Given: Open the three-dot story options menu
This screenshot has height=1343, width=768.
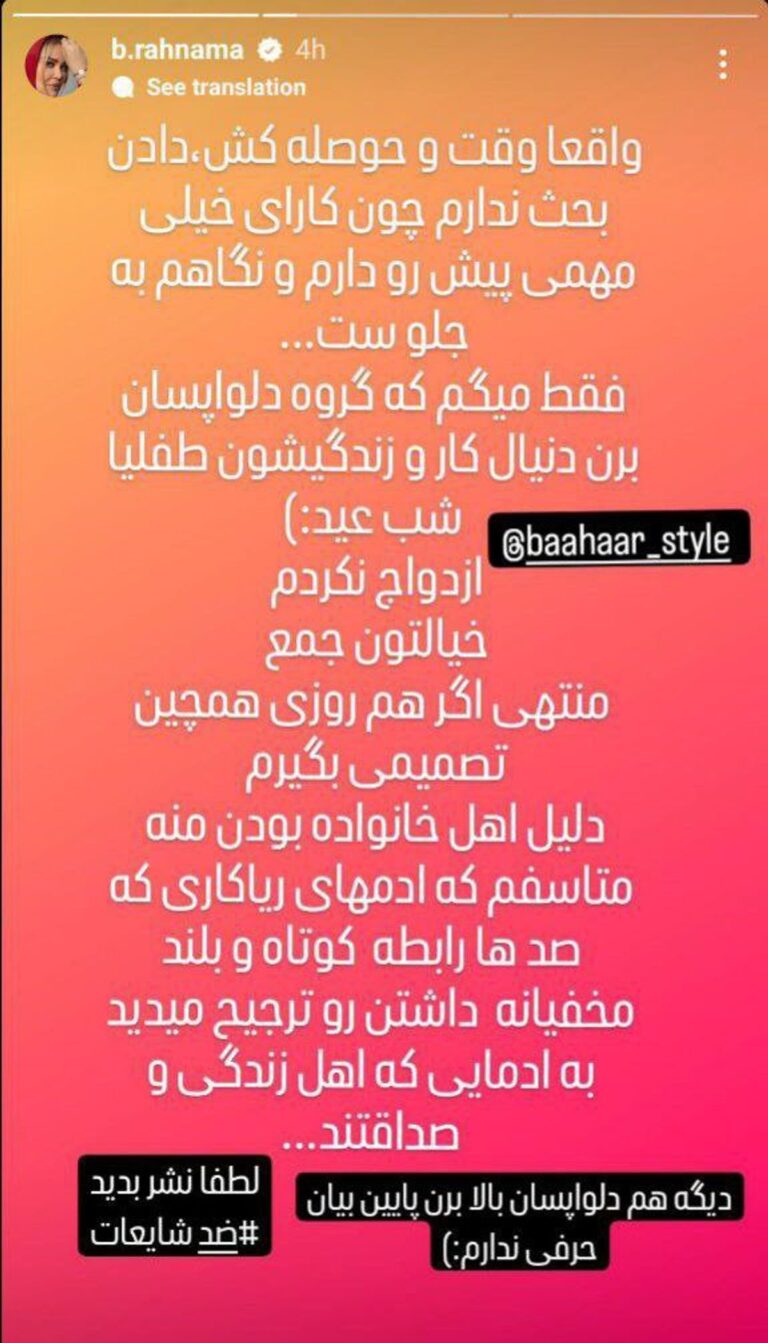Looking at the screenshot, I should pyautogui.click(x=723, y=65).
